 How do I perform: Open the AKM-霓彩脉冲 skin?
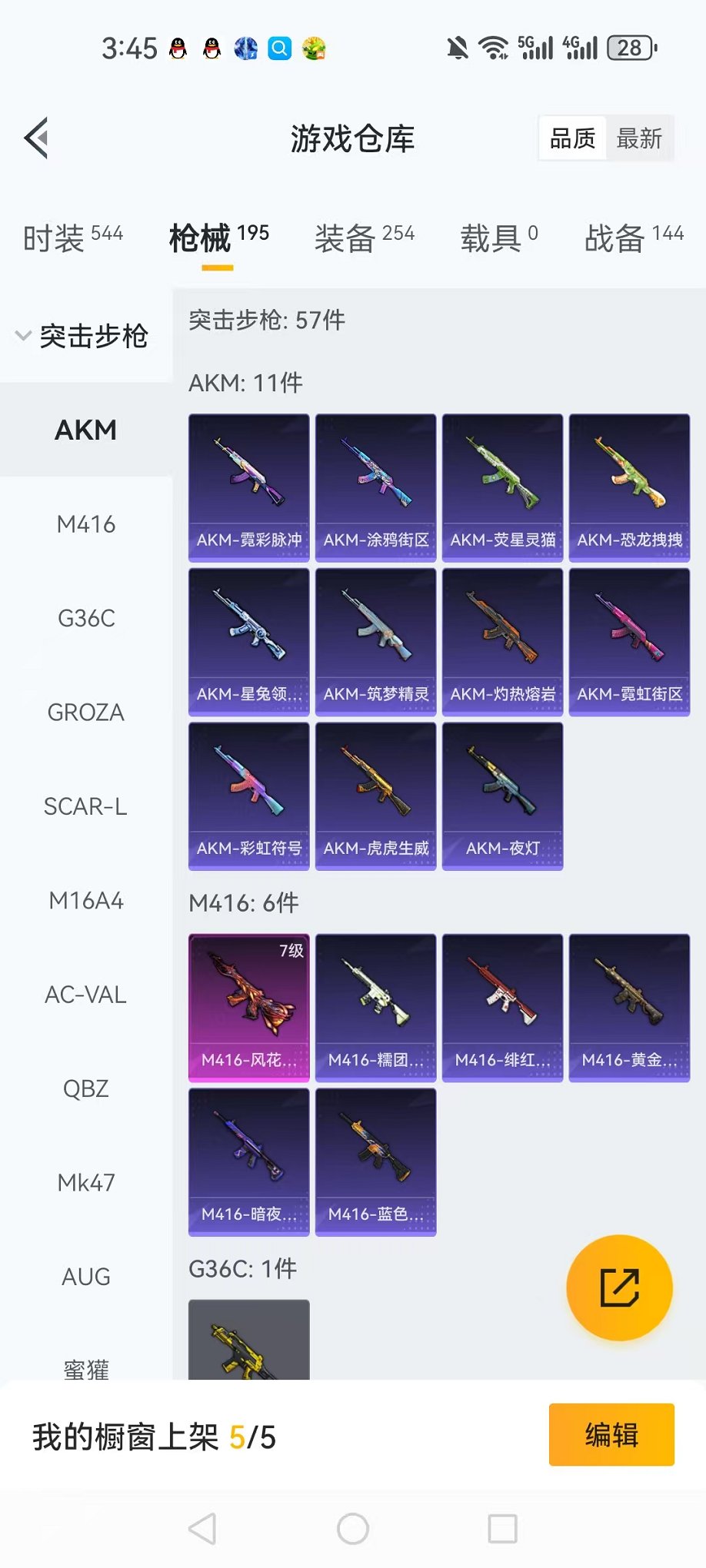click(249, 487)
